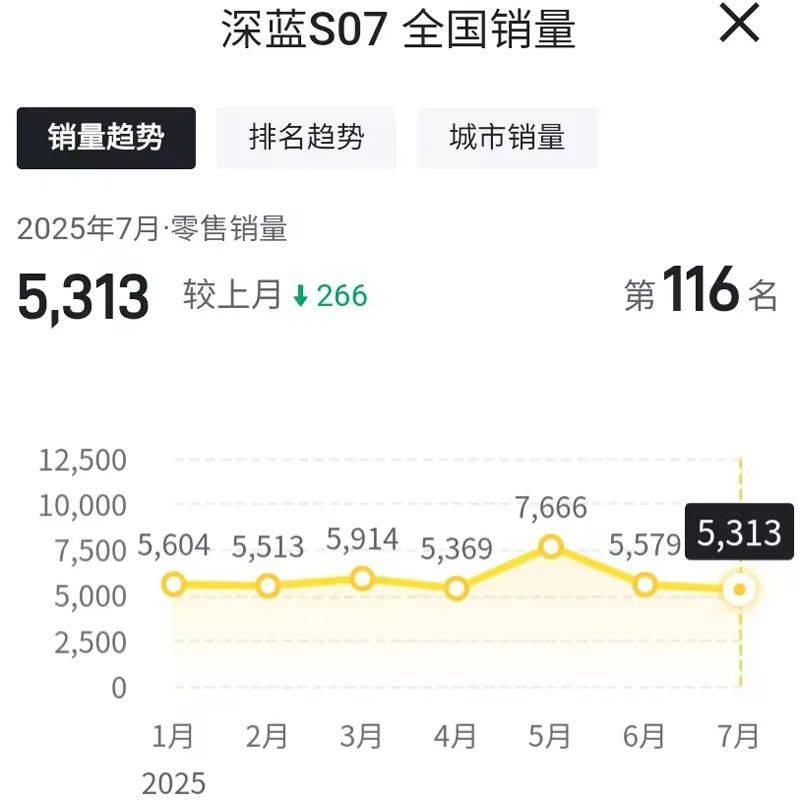Select the 5月 data point showing 7,666

tap(551, 547)
